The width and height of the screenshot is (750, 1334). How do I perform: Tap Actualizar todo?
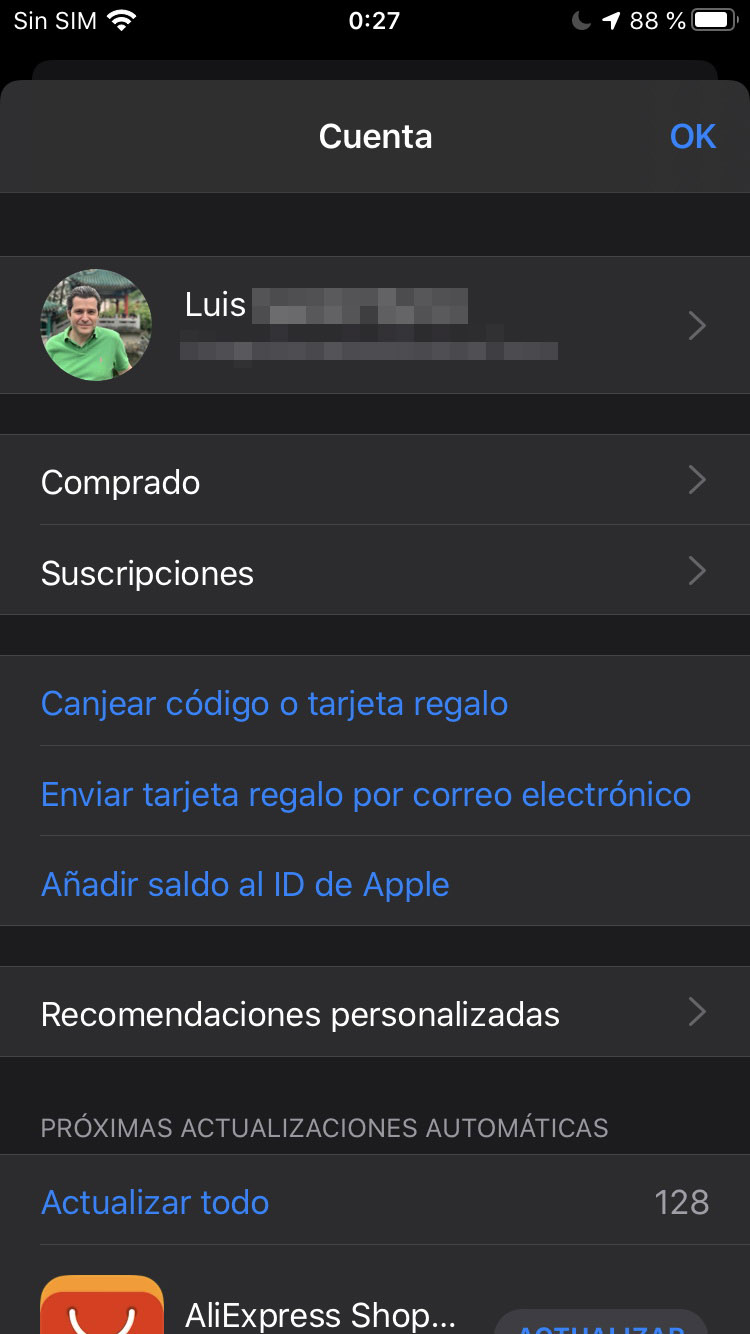(155, 1201)
